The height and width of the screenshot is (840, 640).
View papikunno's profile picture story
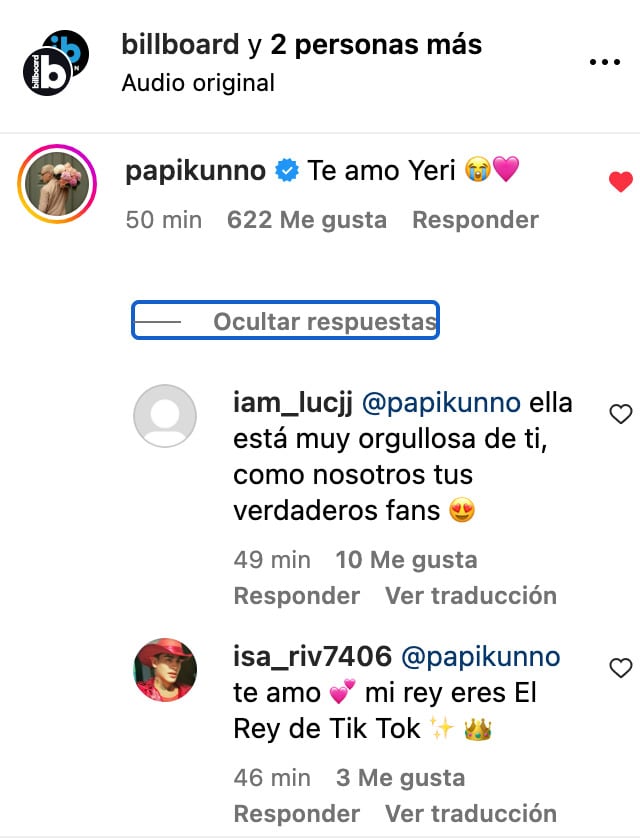[x=57, y=182]
